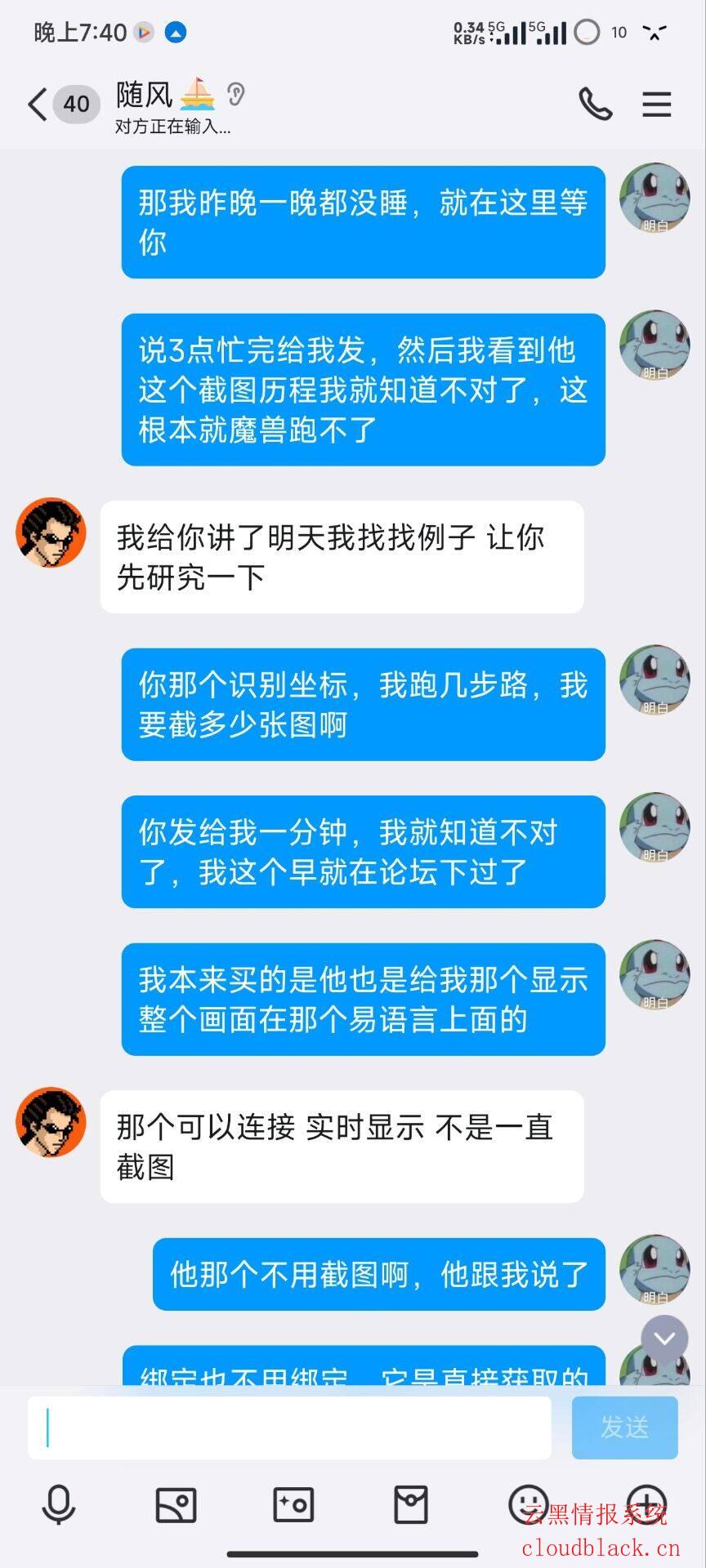
Task: Open 随风's avatar beside 我给你讲了 message
Action: click(51, 533)
